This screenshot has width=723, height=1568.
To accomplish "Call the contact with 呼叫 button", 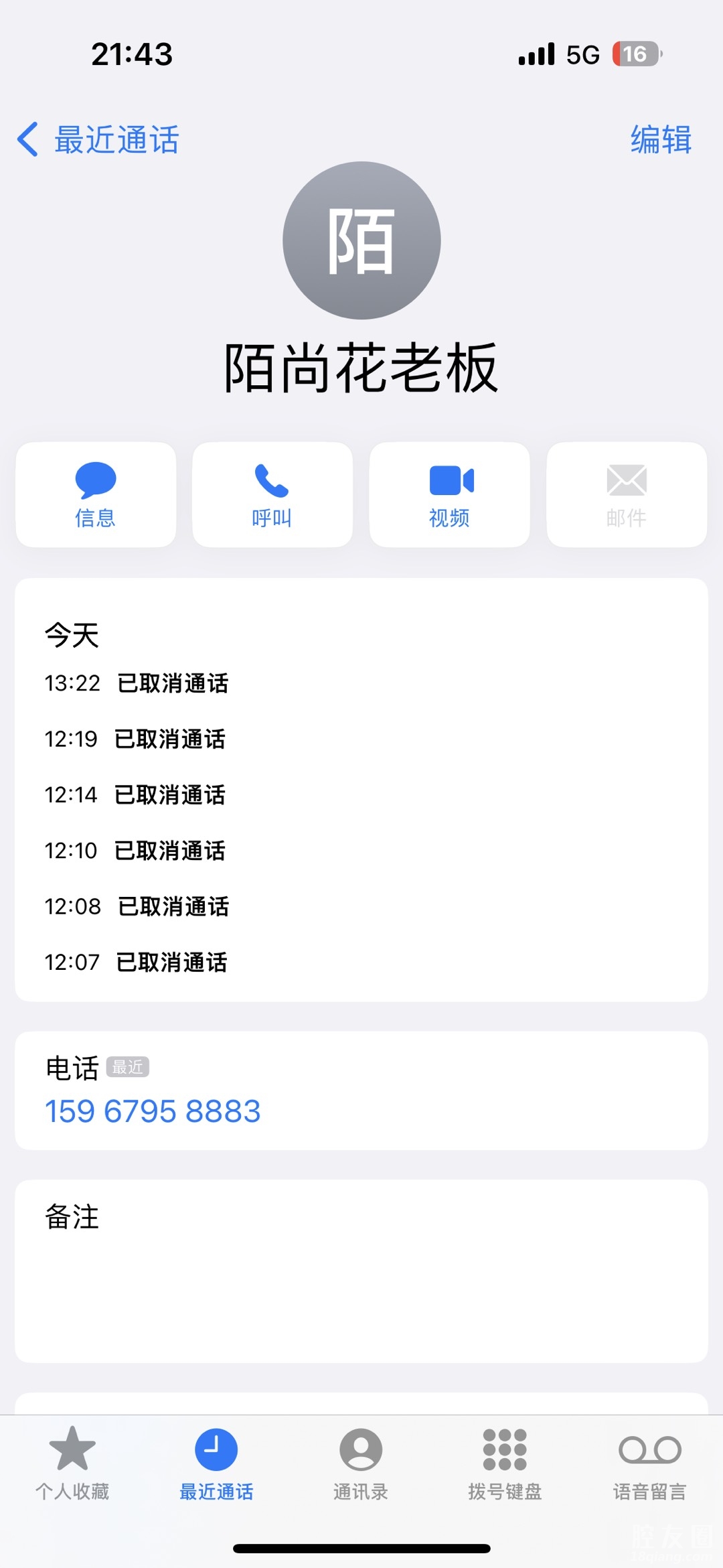I will pyautogui.click(x=272, y=495).
